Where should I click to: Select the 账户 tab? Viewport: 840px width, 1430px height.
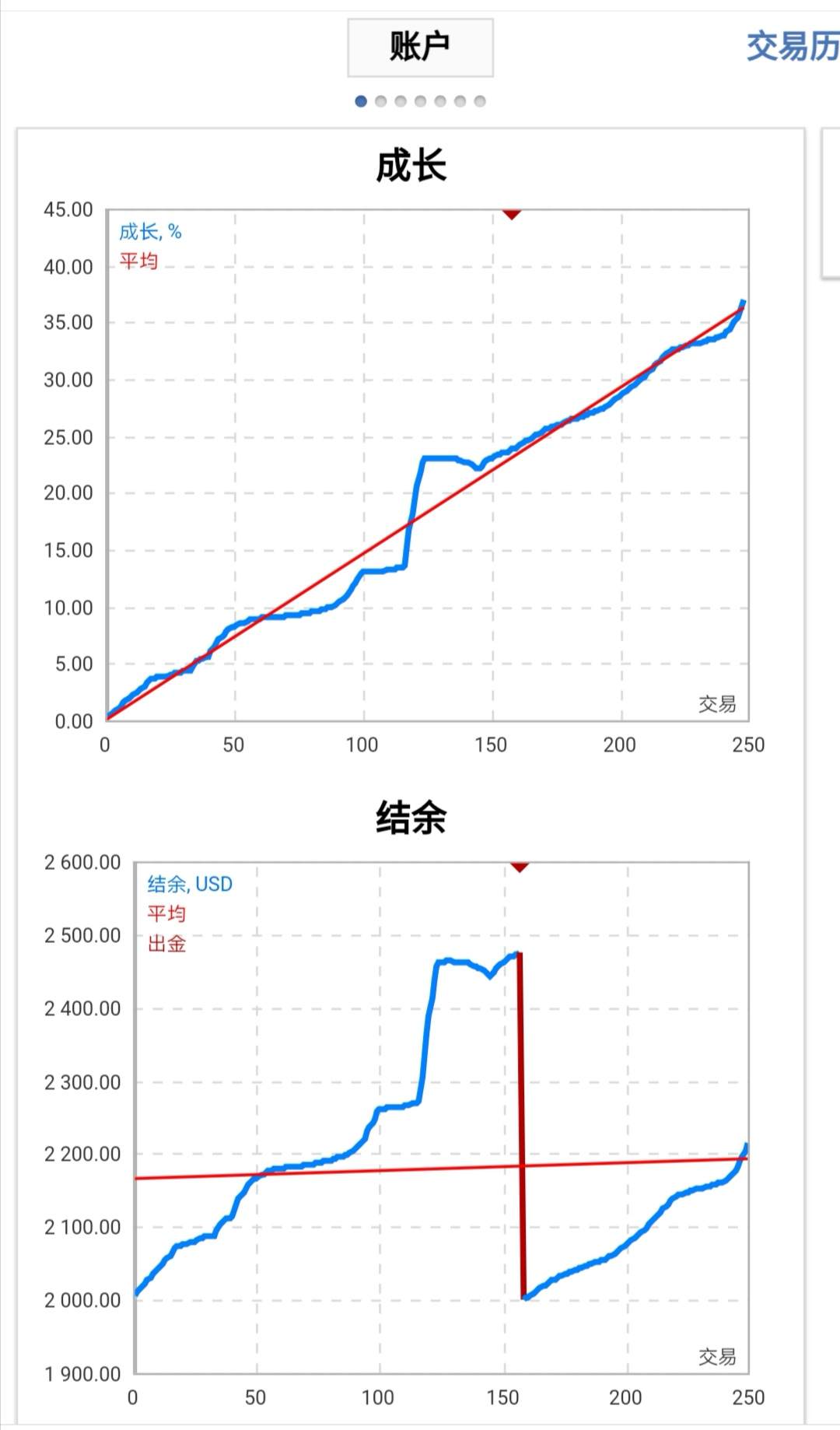click(x=420, y=47)
